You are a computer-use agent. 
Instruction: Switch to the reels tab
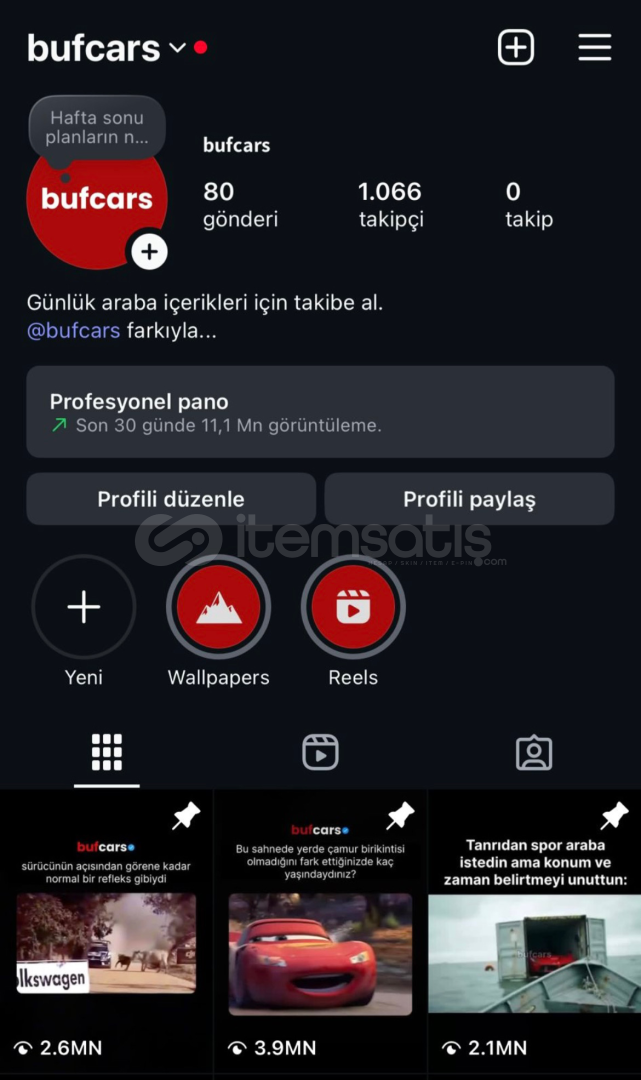click(320, 752)
